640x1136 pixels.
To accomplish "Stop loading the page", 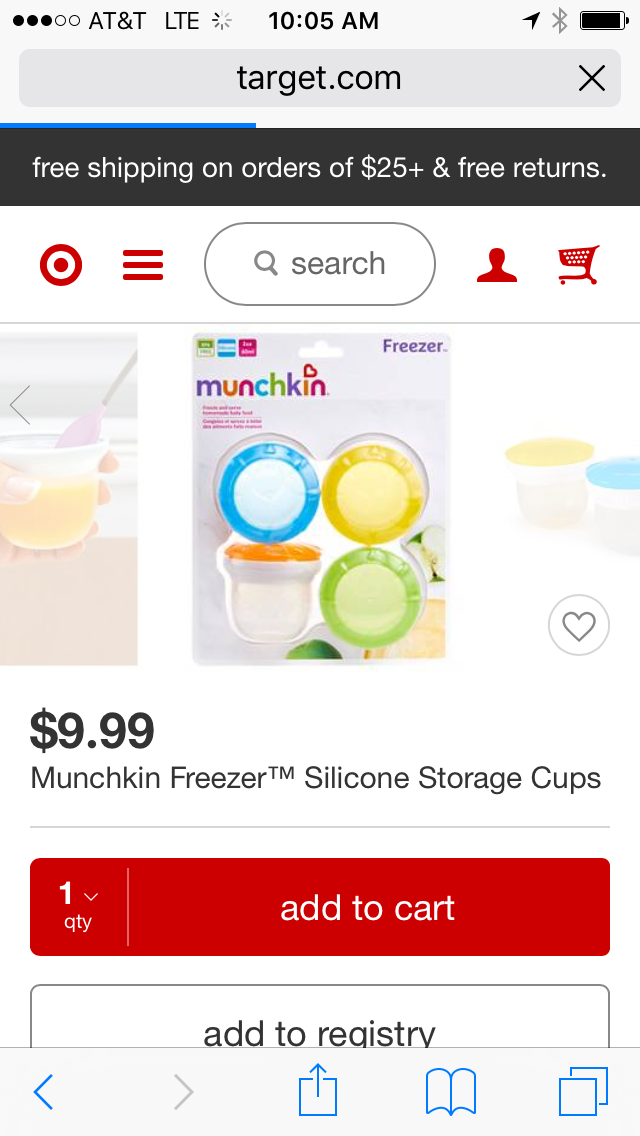I will tap(592, 78).
